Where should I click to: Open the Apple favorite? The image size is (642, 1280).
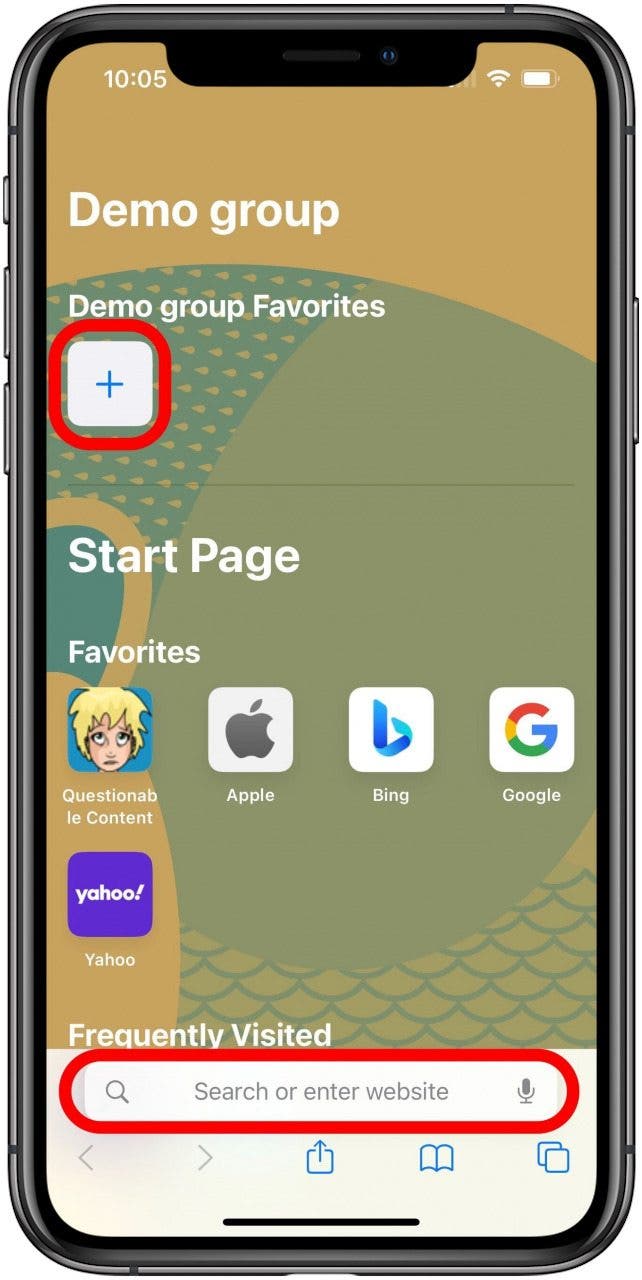coord(250,730)
